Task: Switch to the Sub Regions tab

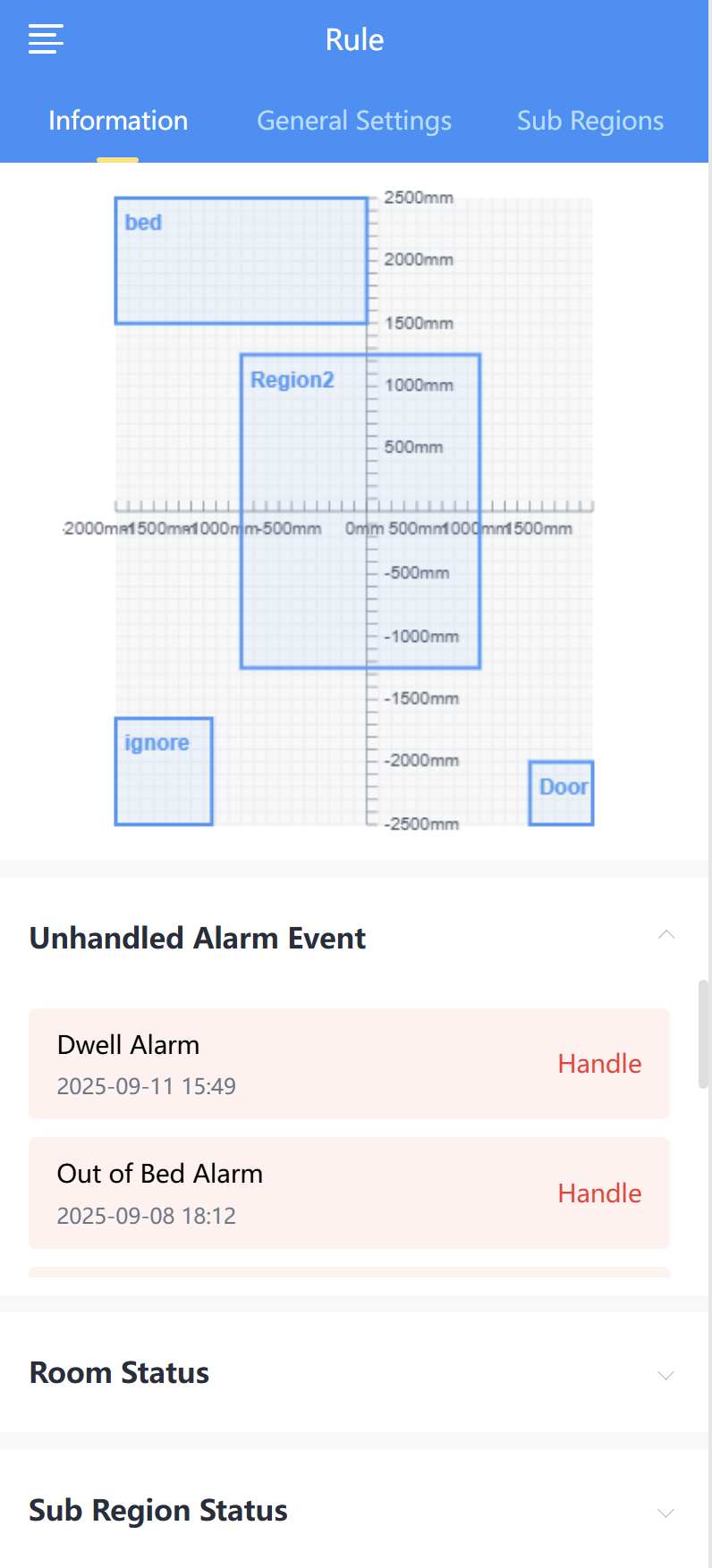Action: (590, 121)
